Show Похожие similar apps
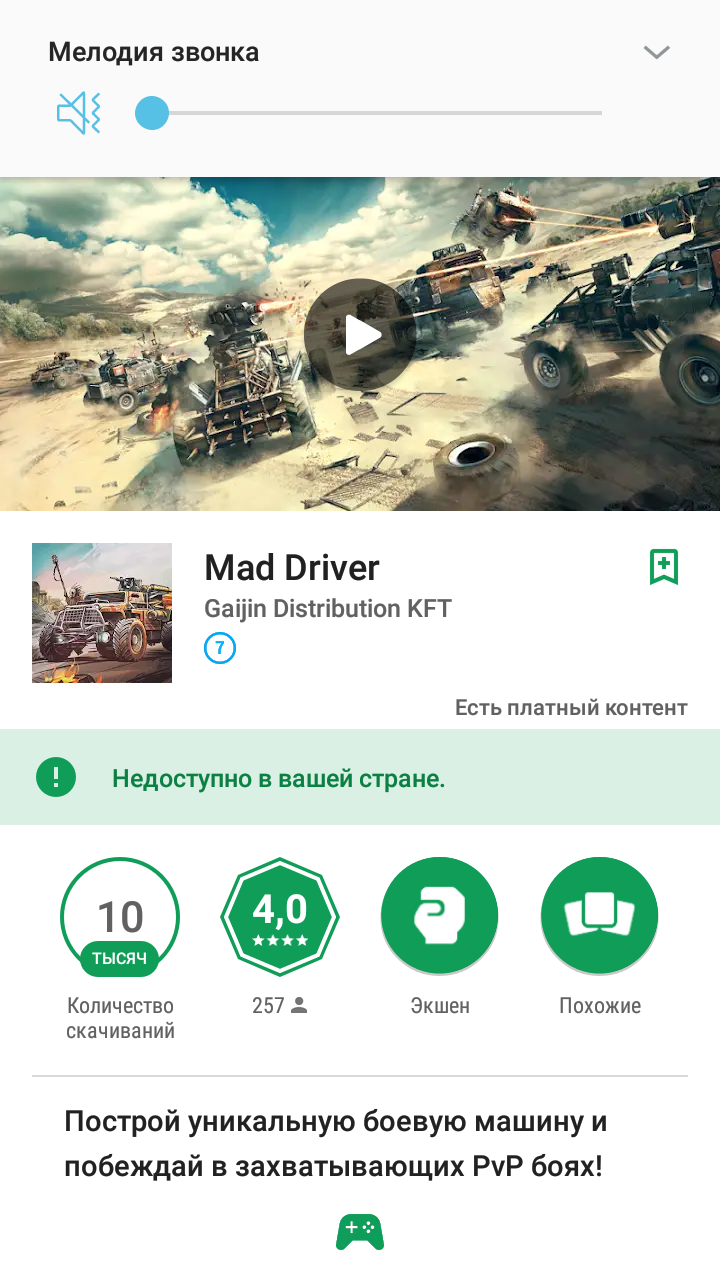720x1280 pixels. click(x=600, y=916)
